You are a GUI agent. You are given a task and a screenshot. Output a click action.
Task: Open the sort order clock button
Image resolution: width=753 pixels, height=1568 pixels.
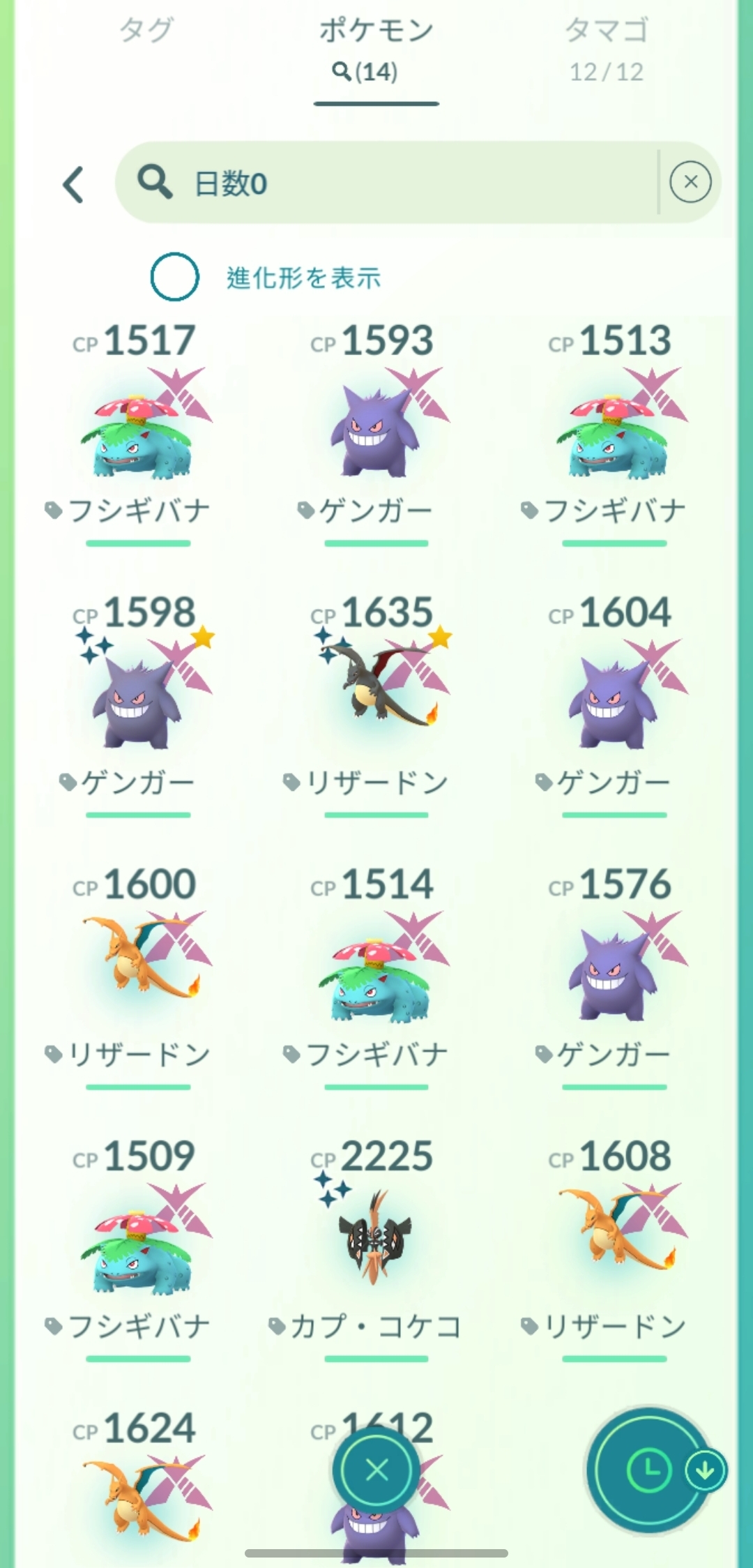(x=648, y=1470)
